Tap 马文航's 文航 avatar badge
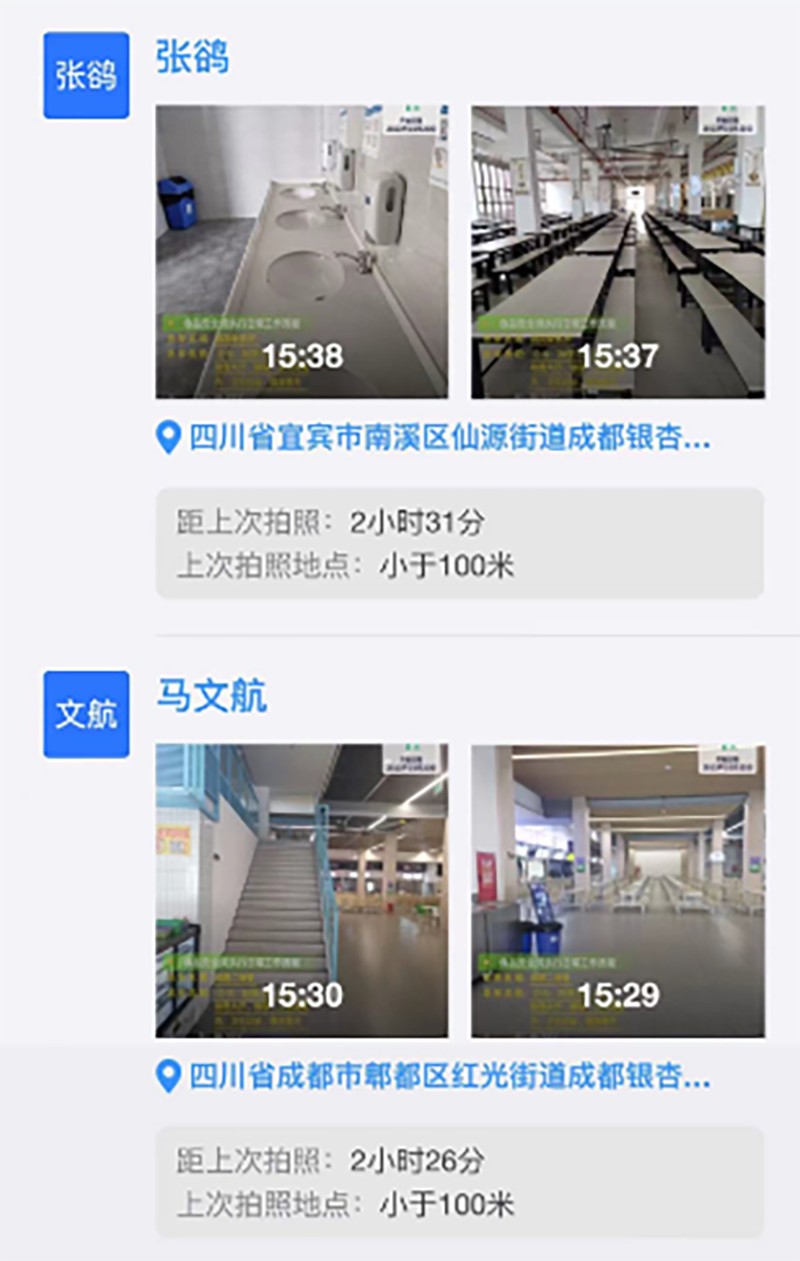The height and width of the screenshot is (1261, 800). tap(85, 716)
